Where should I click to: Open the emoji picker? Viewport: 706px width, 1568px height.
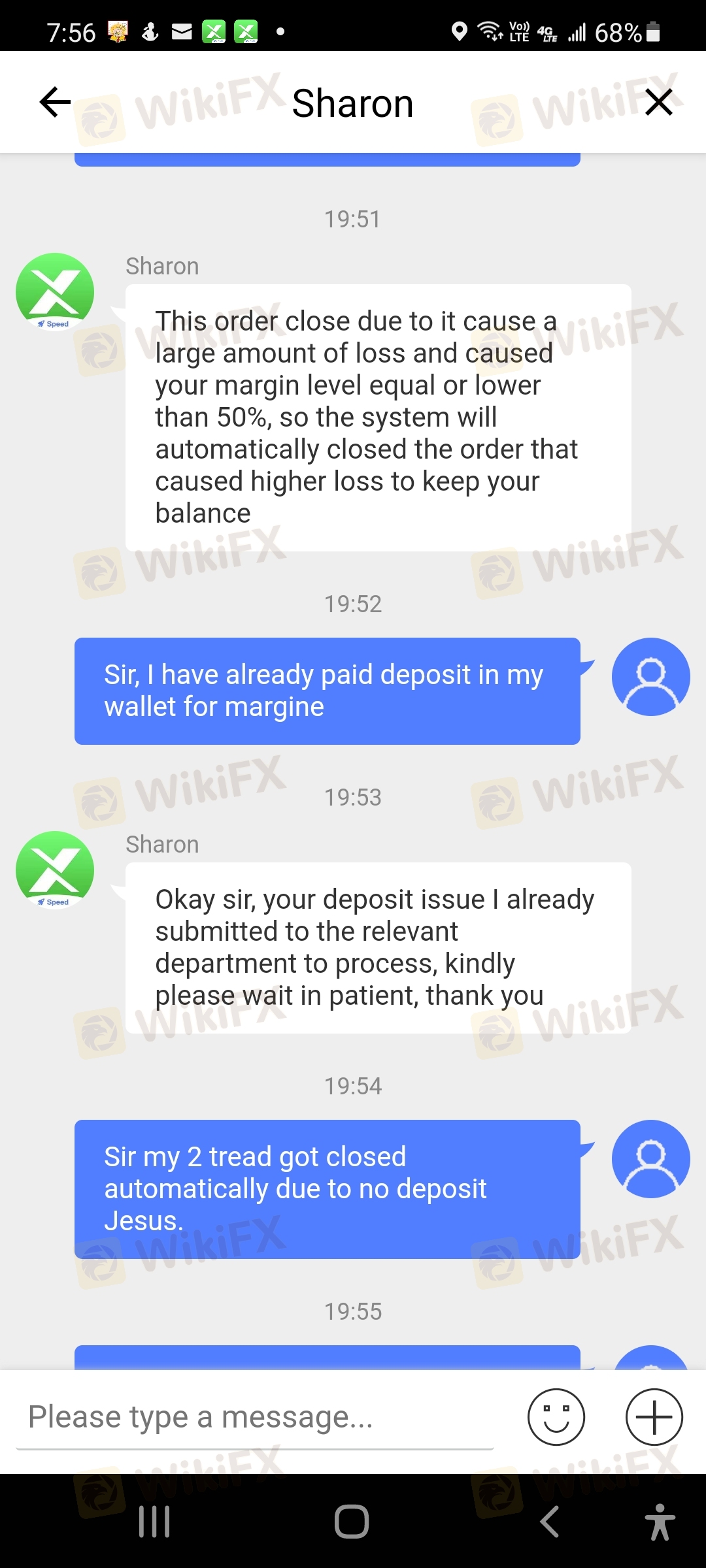pos(556,1417)
